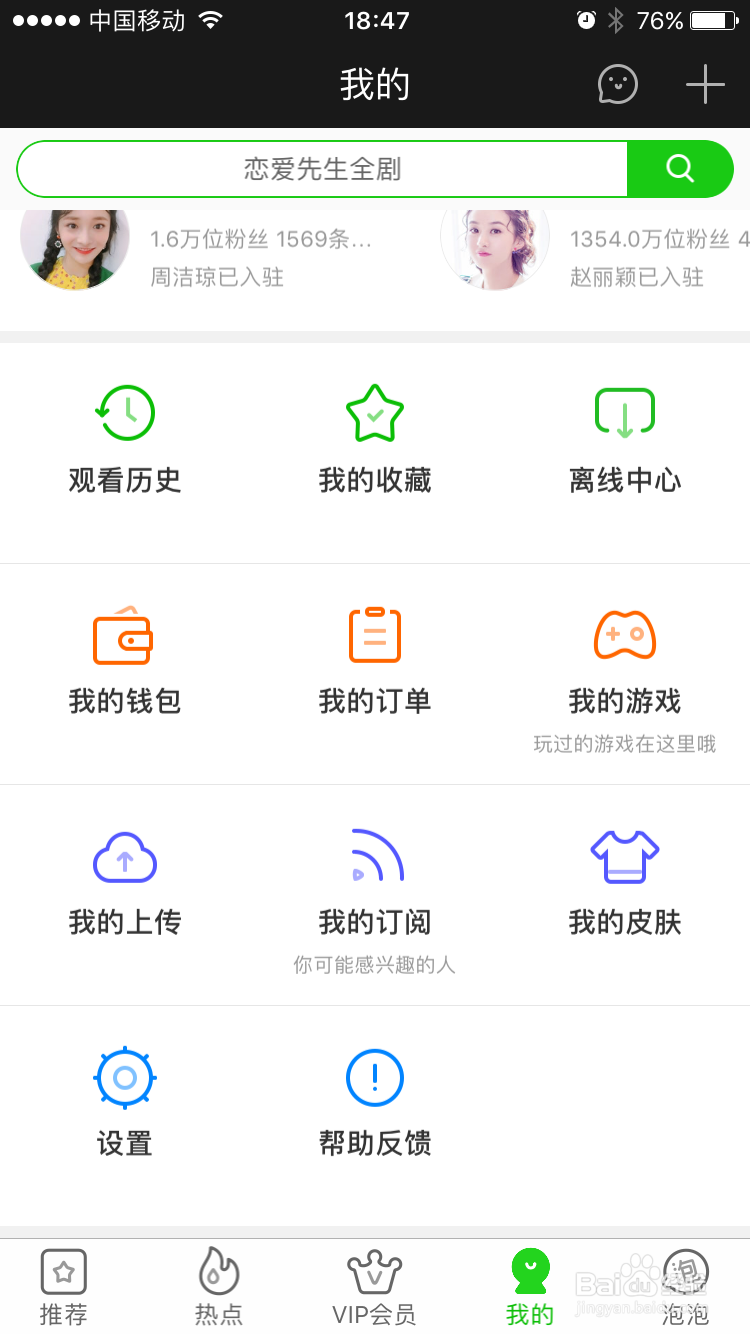Switch to 热点 (hot) tab
The image size is (750, 1334).
pos(218,1285)
